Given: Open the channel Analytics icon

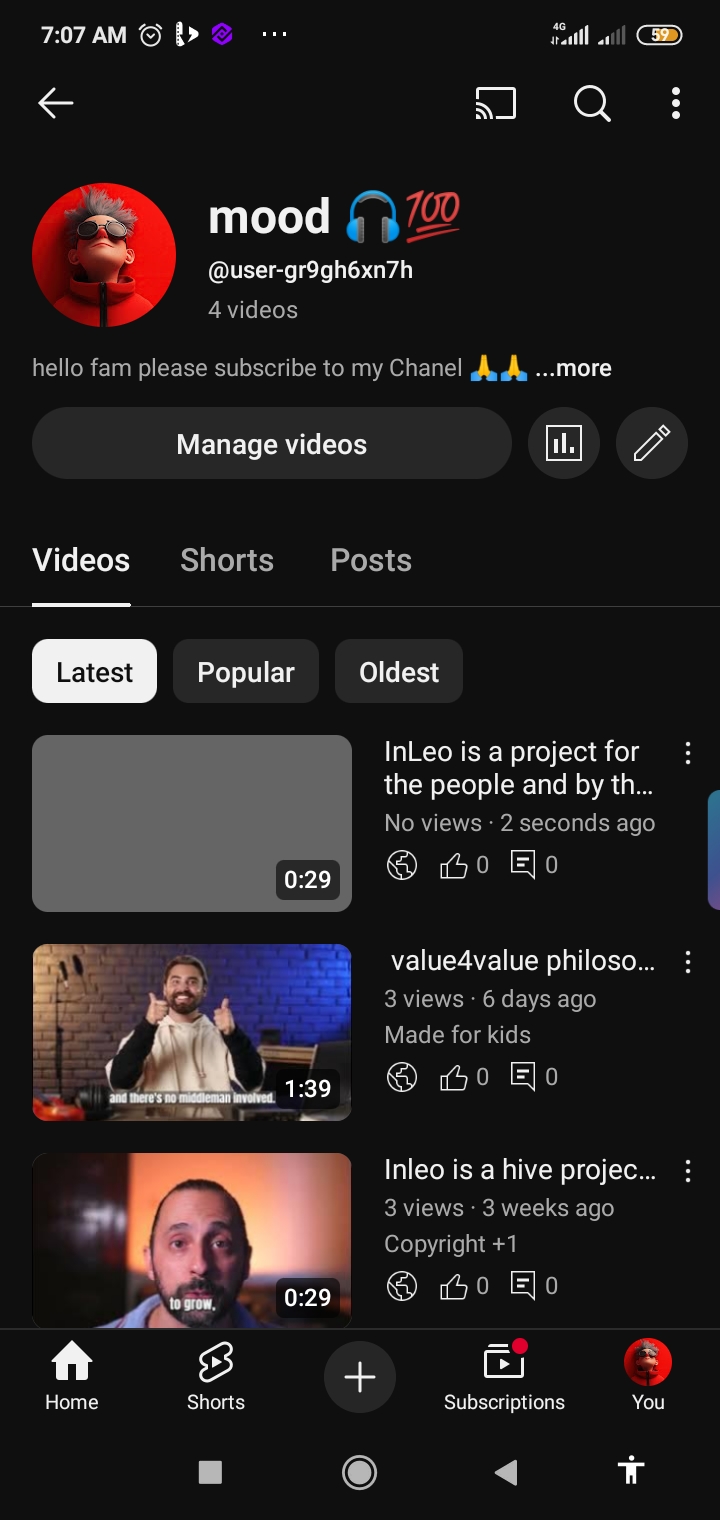Looking at the screenshot, I should tap(564, 443).
